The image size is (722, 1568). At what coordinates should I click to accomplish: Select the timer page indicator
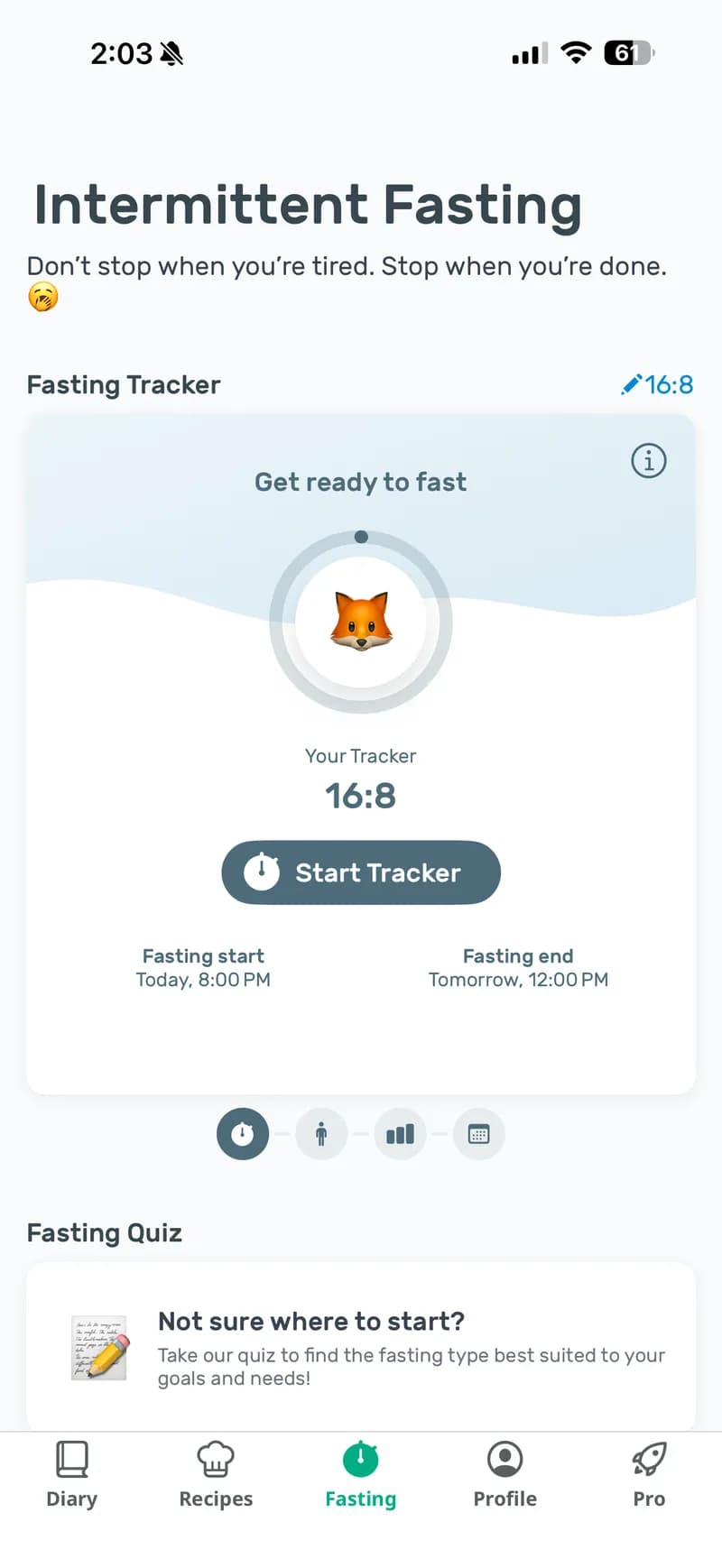(x=243, y=1134)
